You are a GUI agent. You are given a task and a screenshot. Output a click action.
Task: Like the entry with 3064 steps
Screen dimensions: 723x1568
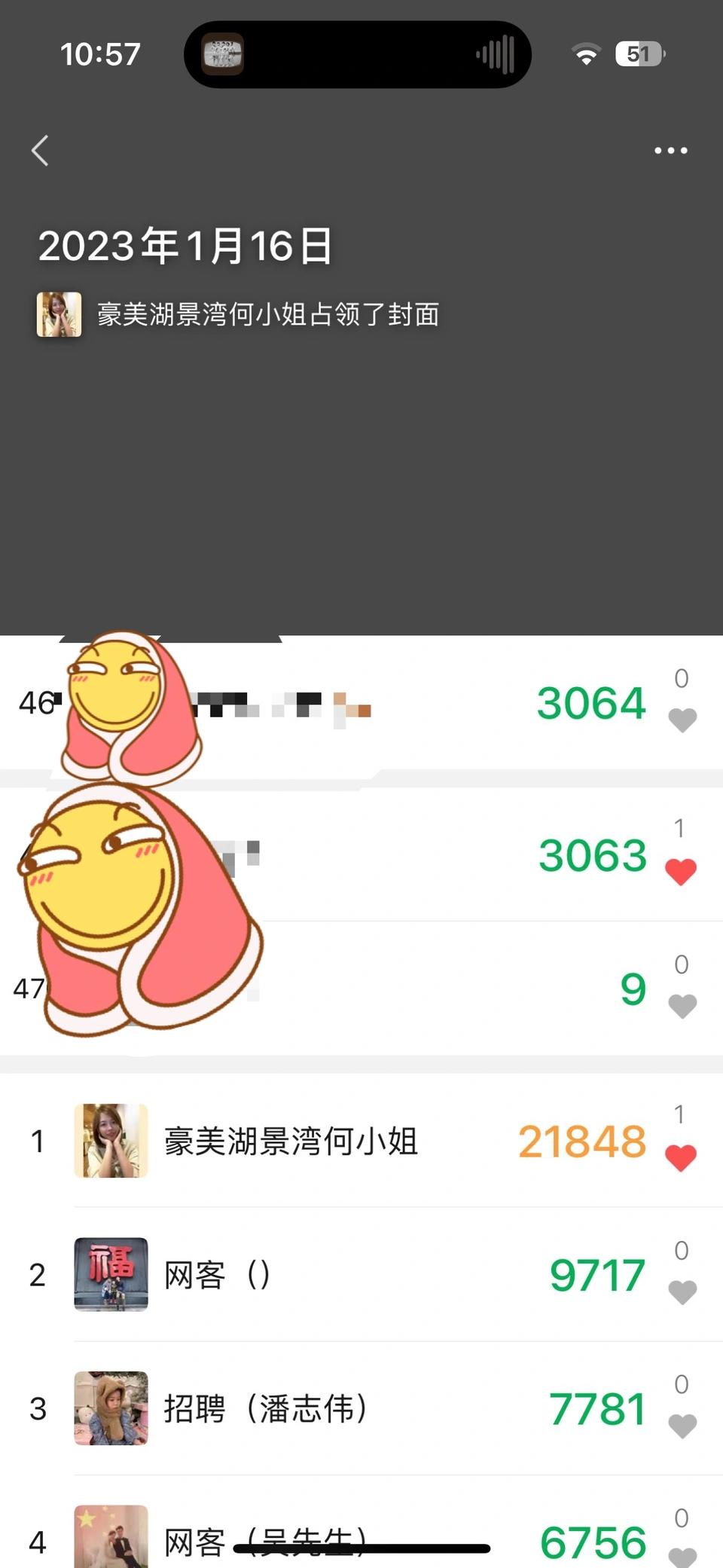click(x=682, y=720)
